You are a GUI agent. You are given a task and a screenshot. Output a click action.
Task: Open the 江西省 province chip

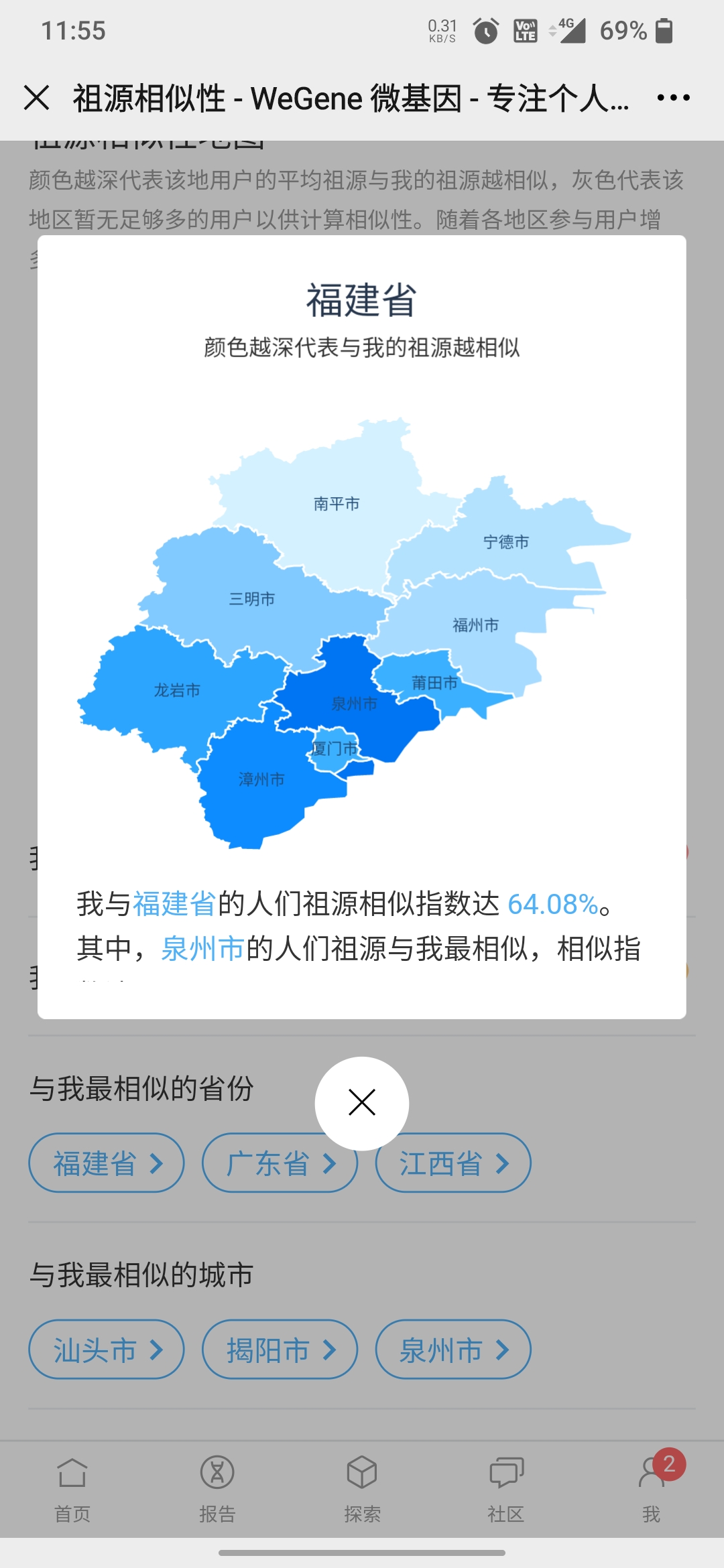453,1163
